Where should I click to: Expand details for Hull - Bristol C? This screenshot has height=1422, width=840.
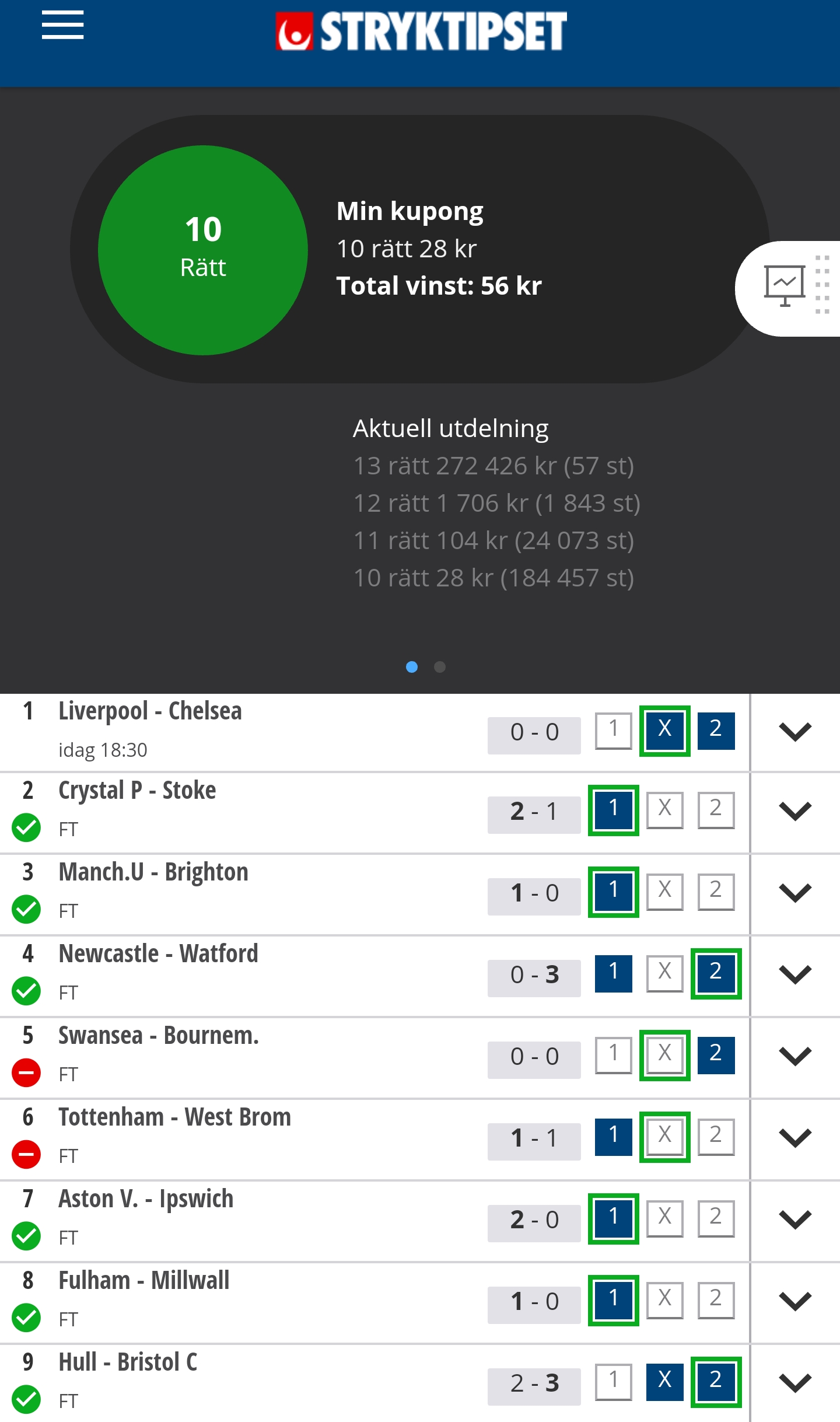[795, 1383]
